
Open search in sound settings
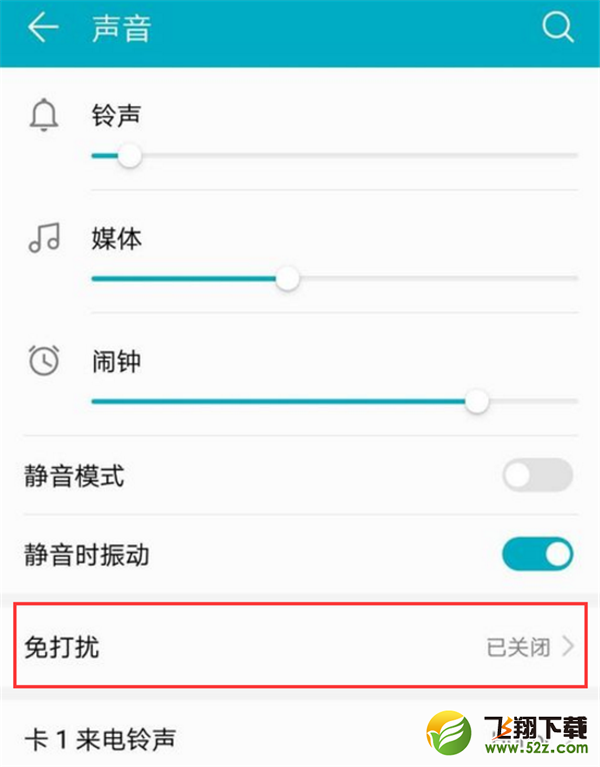tap(557, 29)
